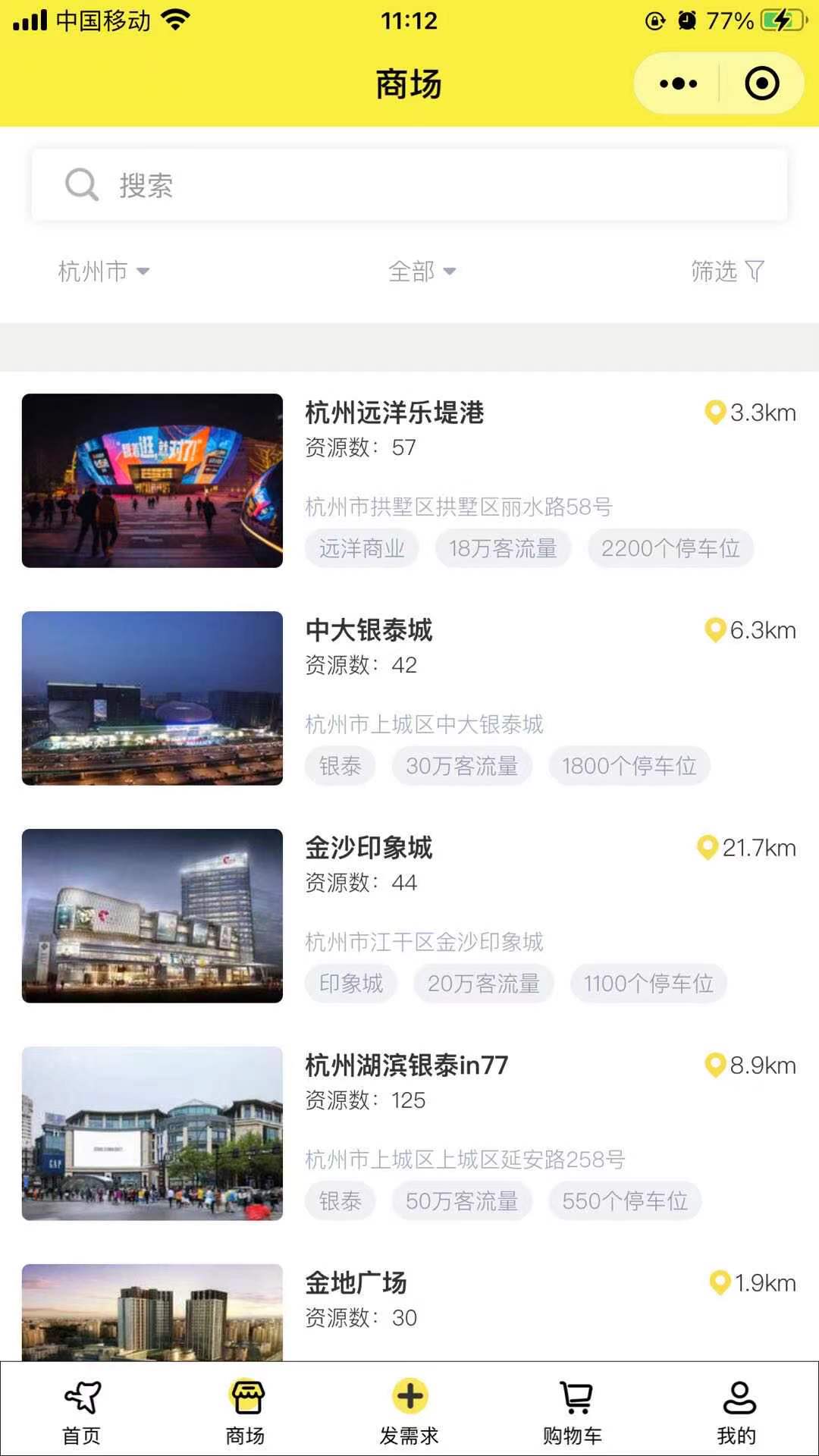Open the mini program more-options menu

click(x=678, y=83)
